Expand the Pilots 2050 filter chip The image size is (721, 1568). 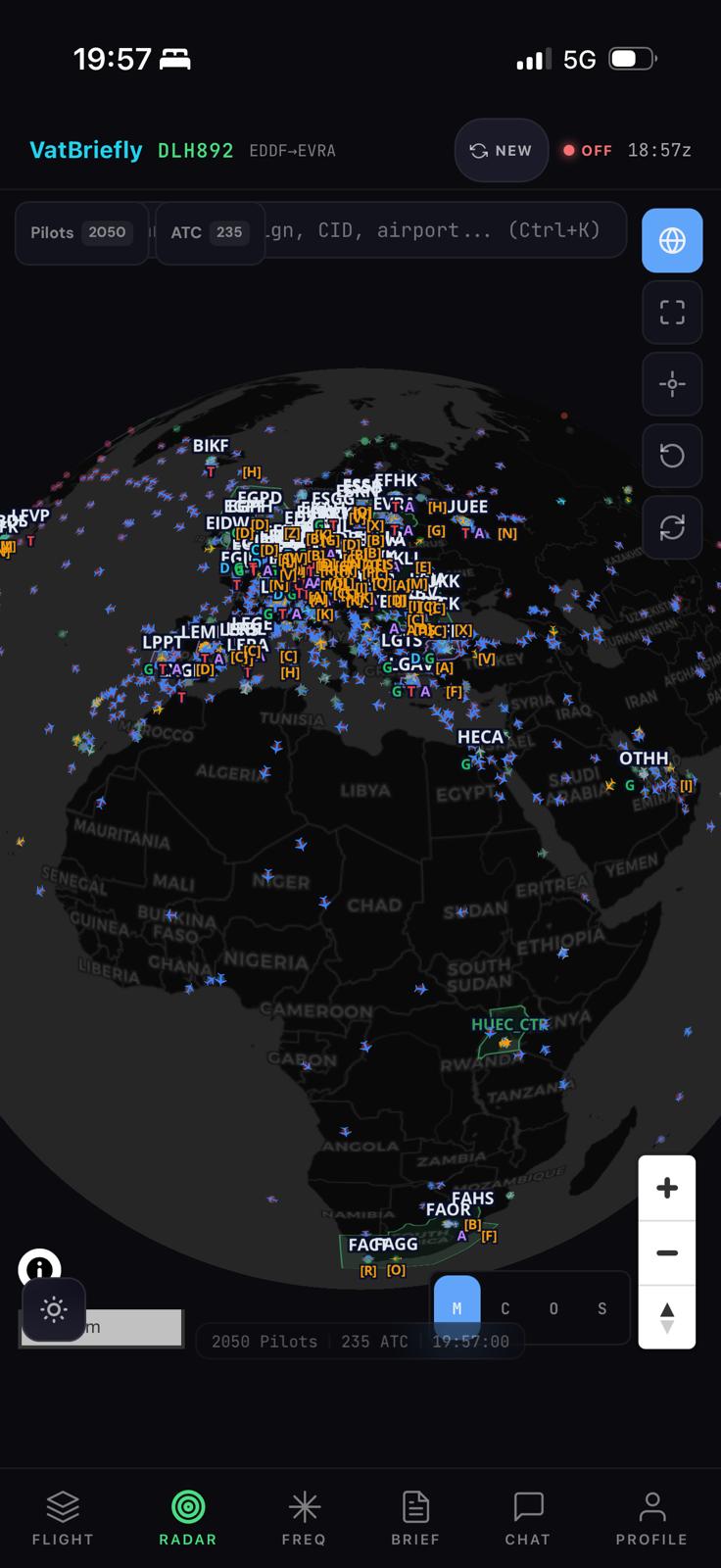[x=81, y=231]
